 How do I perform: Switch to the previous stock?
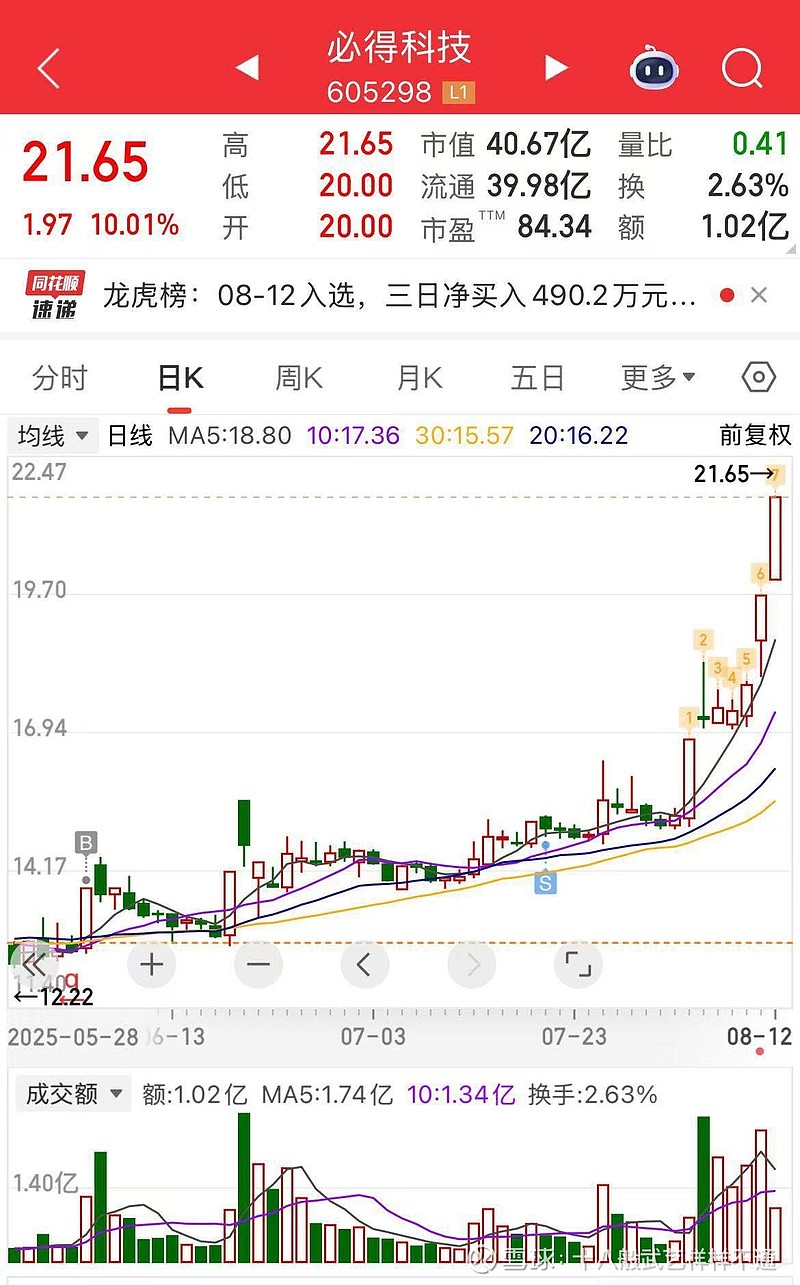click(247, 68)
